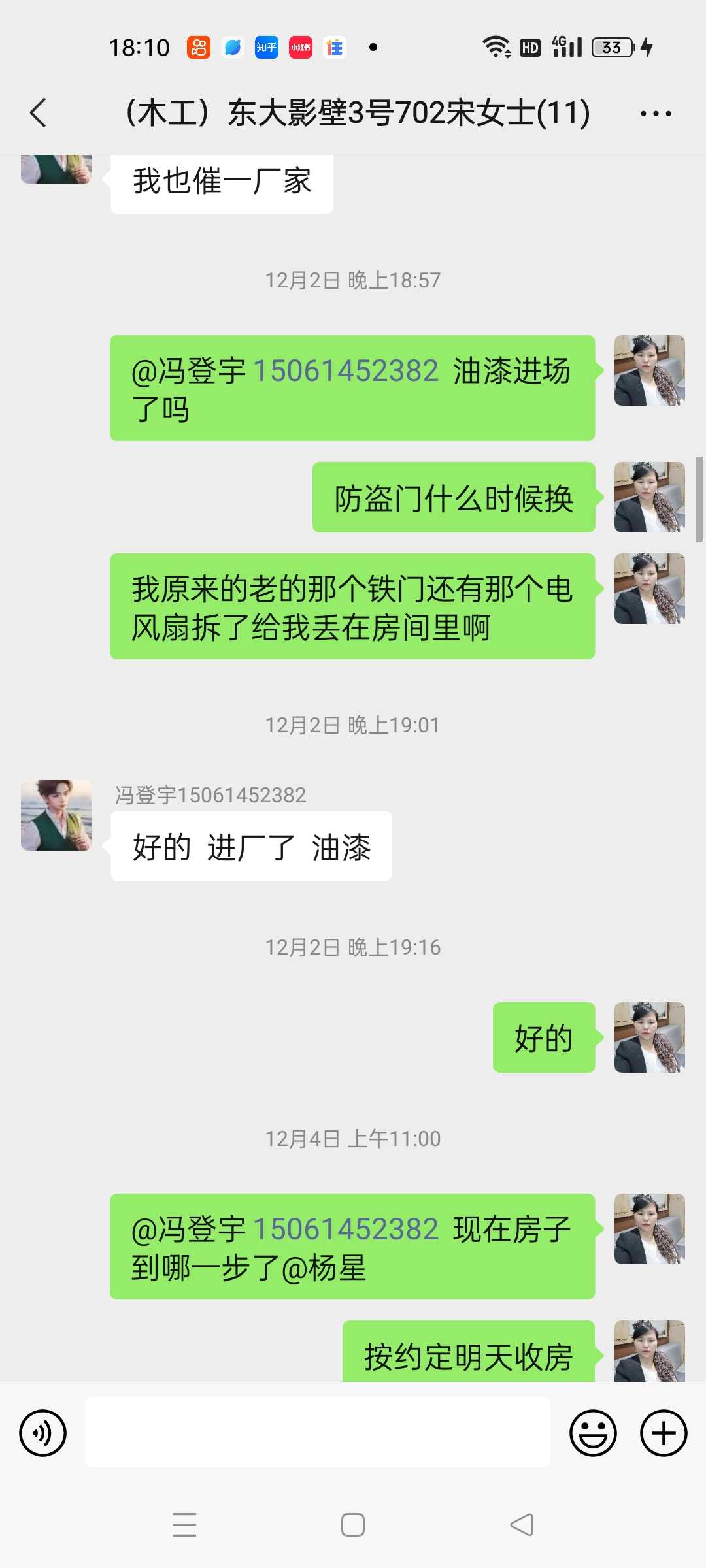The image size is (706, 1568).
Task: Tap the phone number in 油漆进场了吗 message
Action: click(x=345, y=371)
